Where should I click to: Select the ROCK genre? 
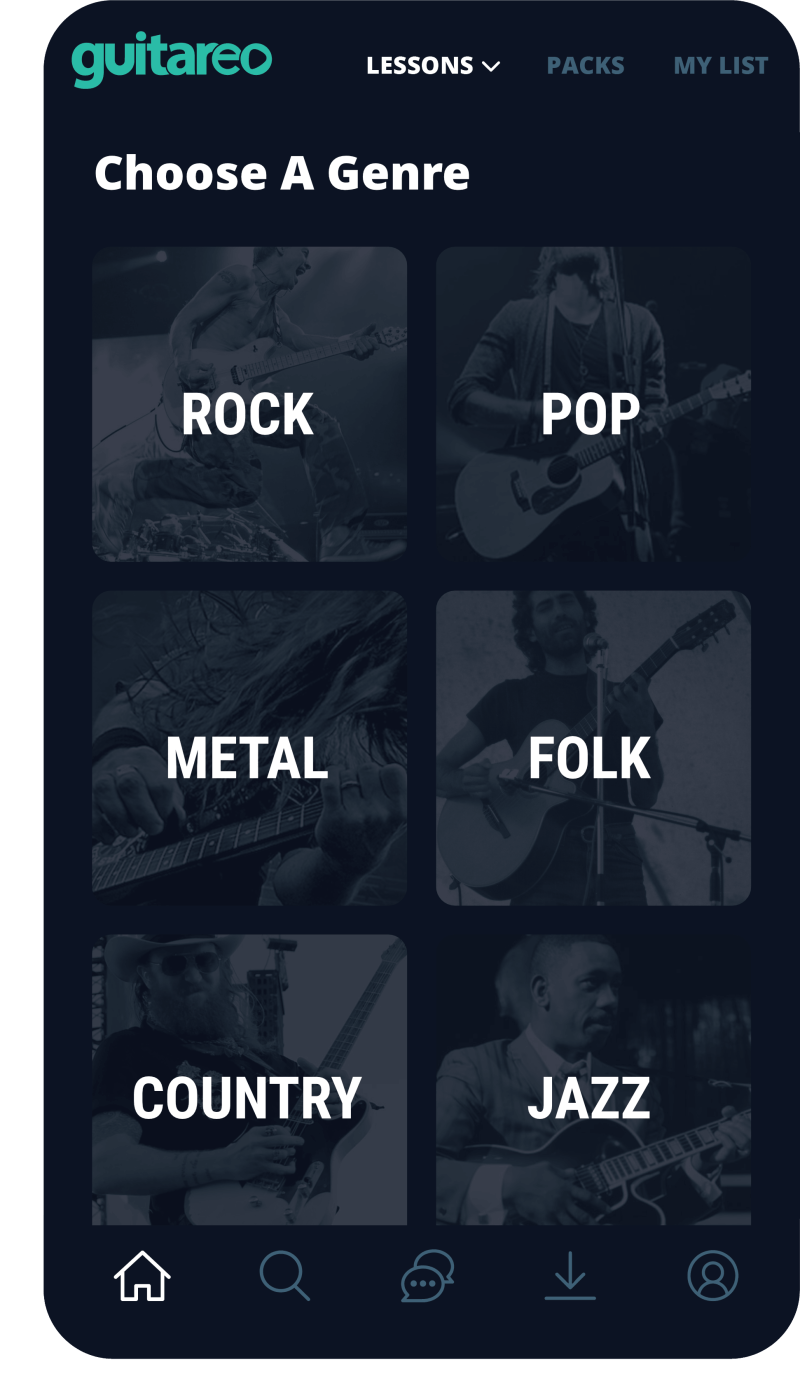249,411
